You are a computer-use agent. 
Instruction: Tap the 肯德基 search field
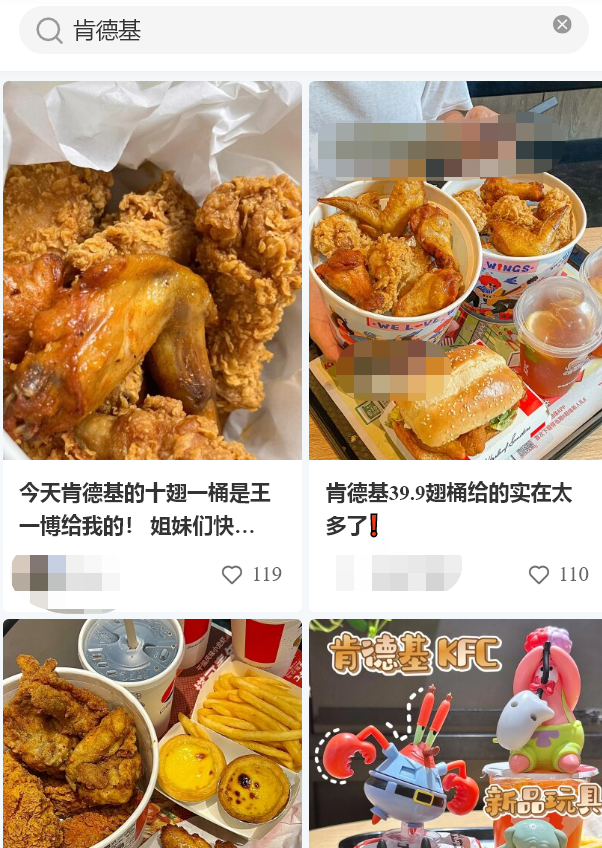[x=300, y=31]
